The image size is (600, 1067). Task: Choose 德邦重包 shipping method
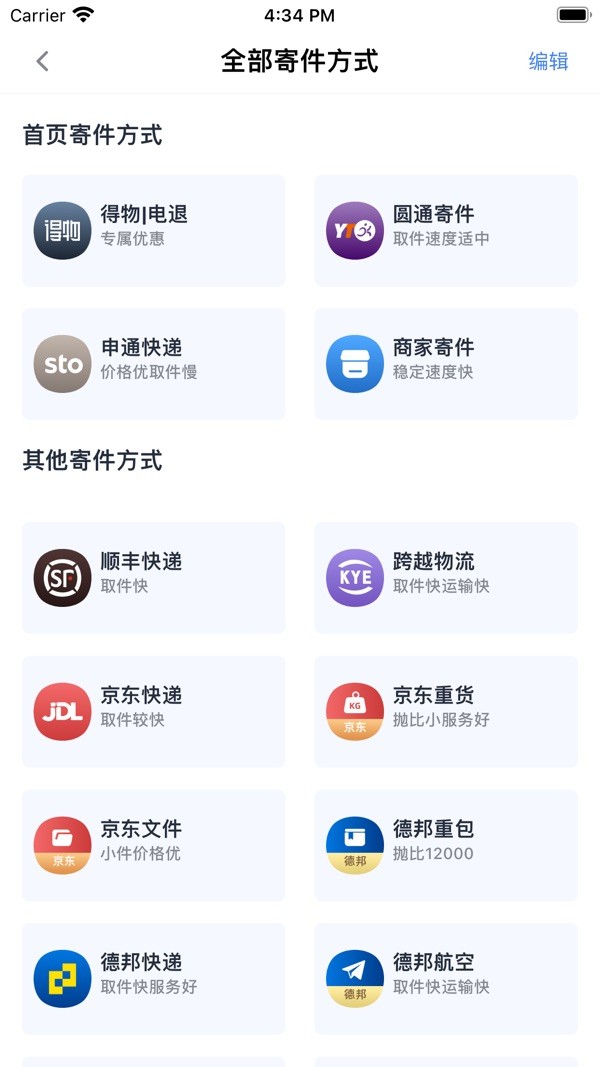coord(446,846)
